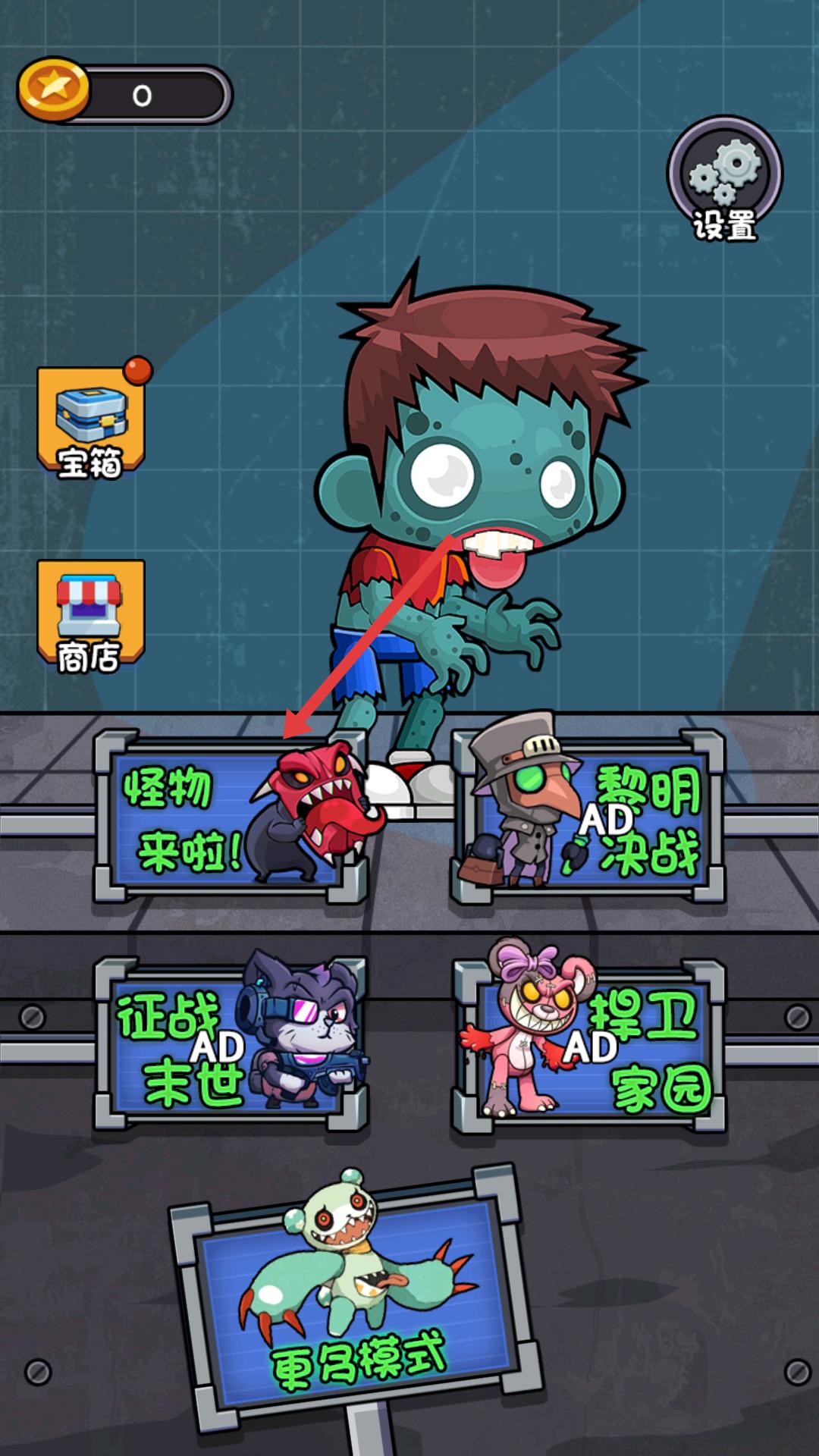Open the 设置 settings gear
The width and height of the screenshot is (819, 1456).
pyautogui.click(x=724, y=179)
